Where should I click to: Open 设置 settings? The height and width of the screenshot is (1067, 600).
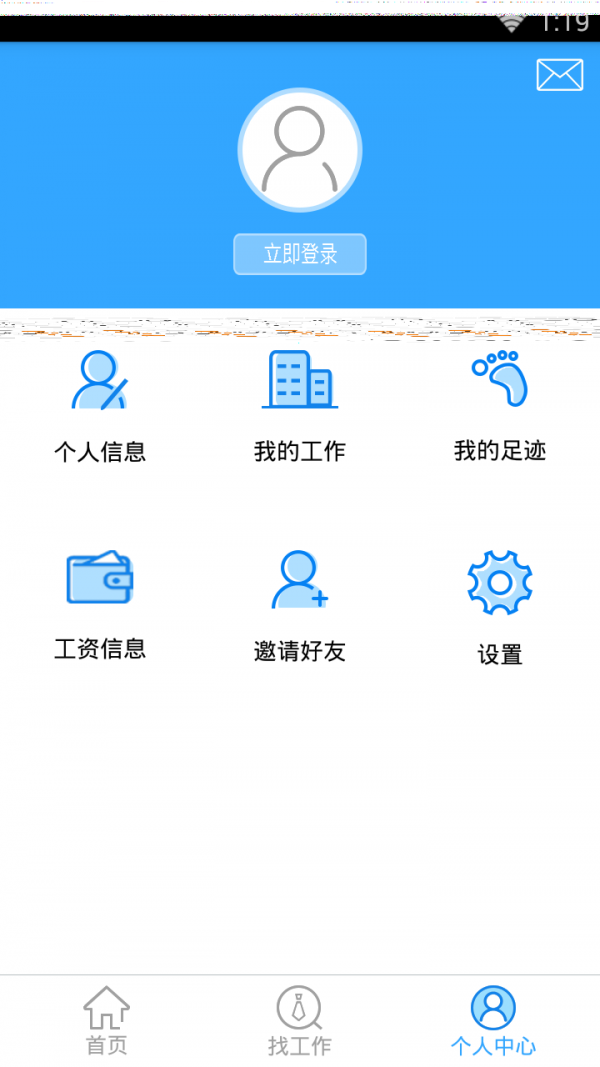pos(500,608)
